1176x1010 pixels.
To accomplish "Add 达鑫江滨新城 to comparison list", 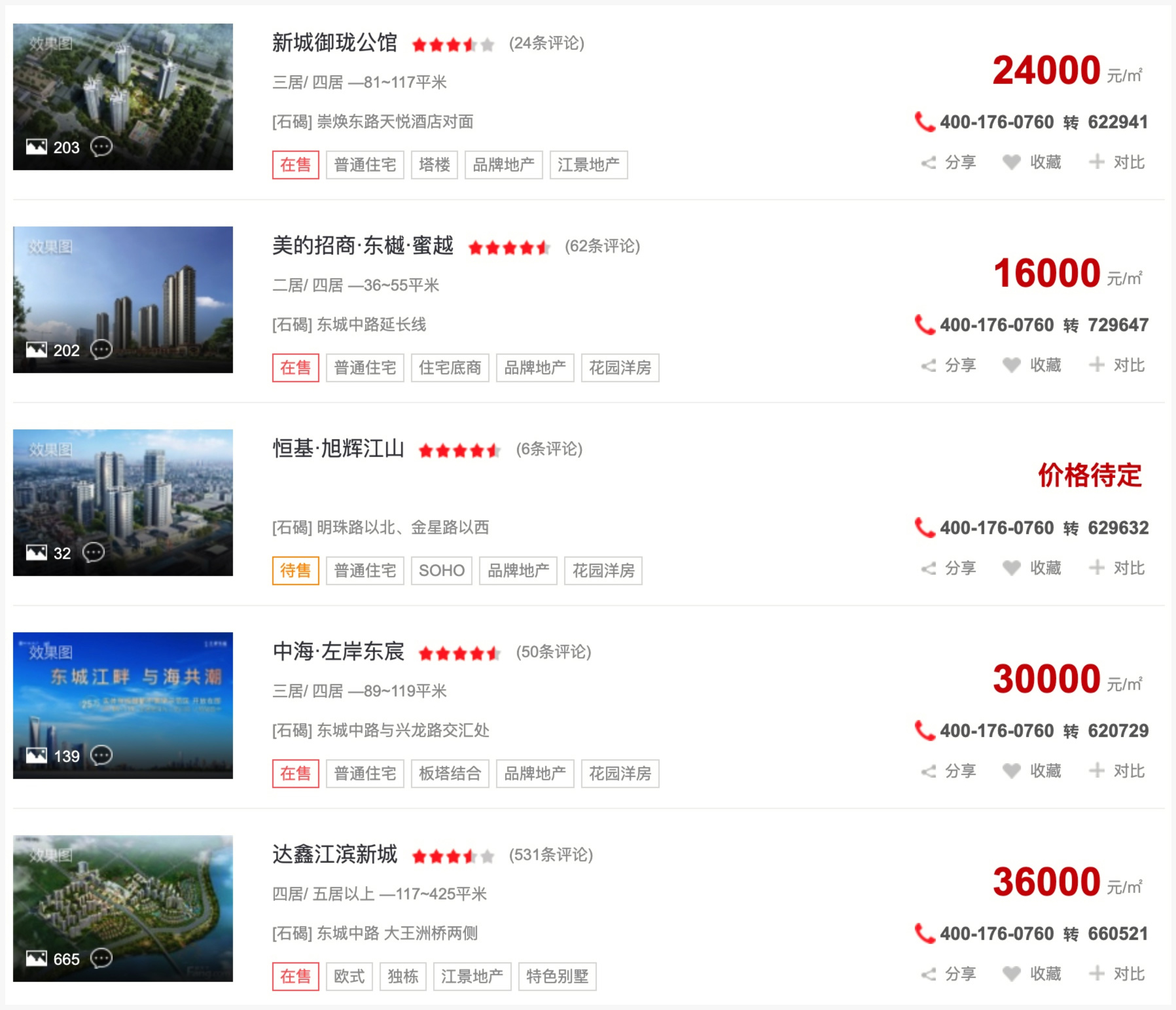I will pos(1117,974).
